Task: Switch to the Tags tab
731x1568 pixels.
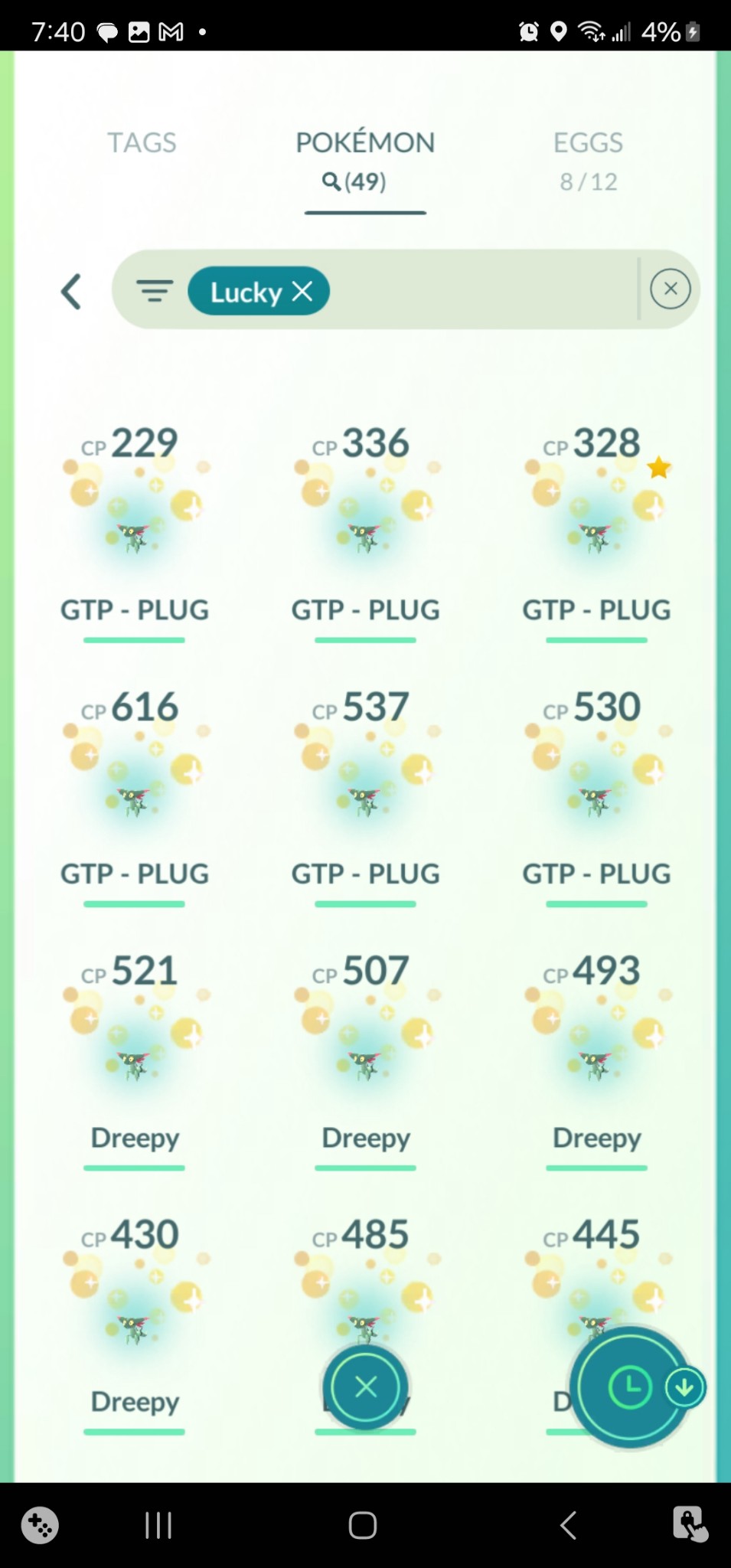Action: click(x=142, y=143)
